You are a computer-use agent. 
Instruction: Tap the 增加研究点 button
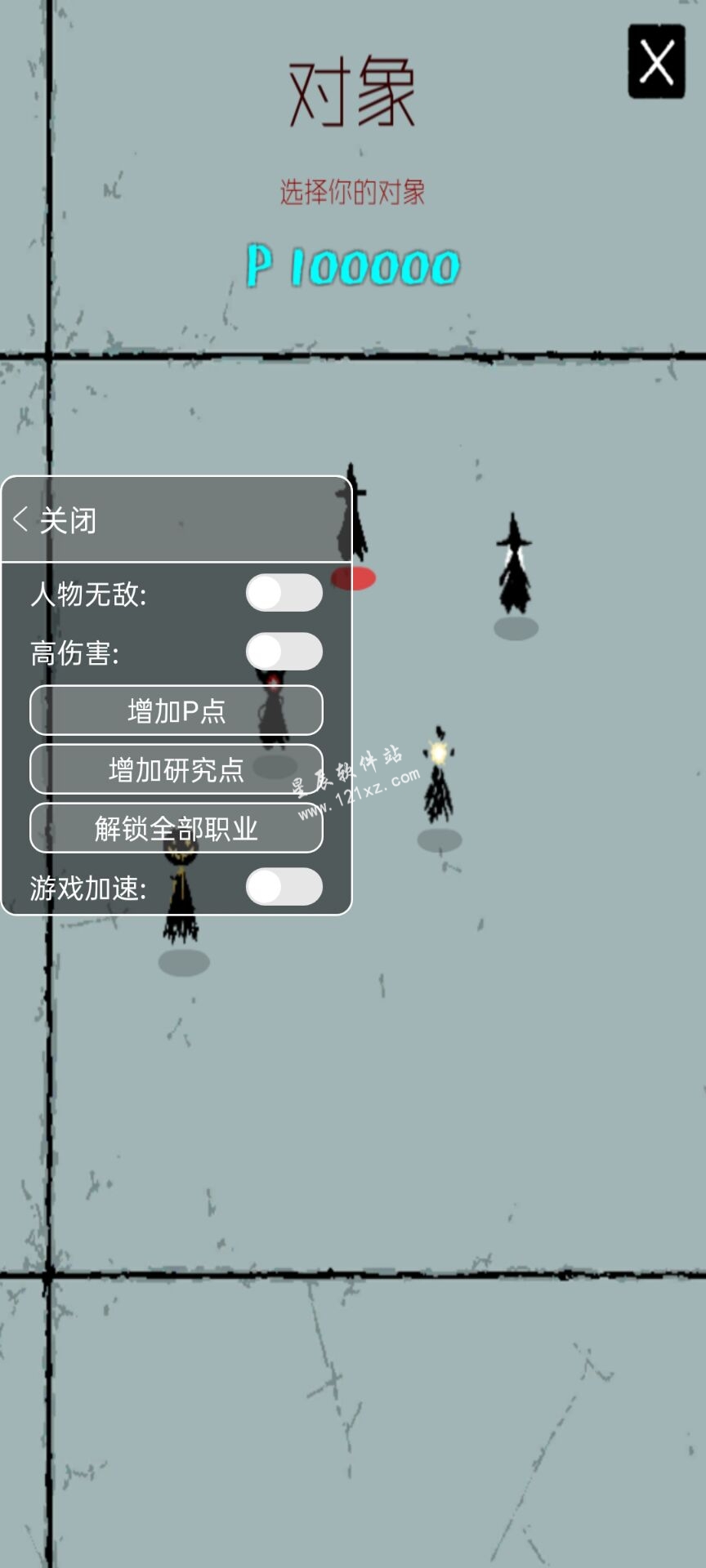[176, 769]
